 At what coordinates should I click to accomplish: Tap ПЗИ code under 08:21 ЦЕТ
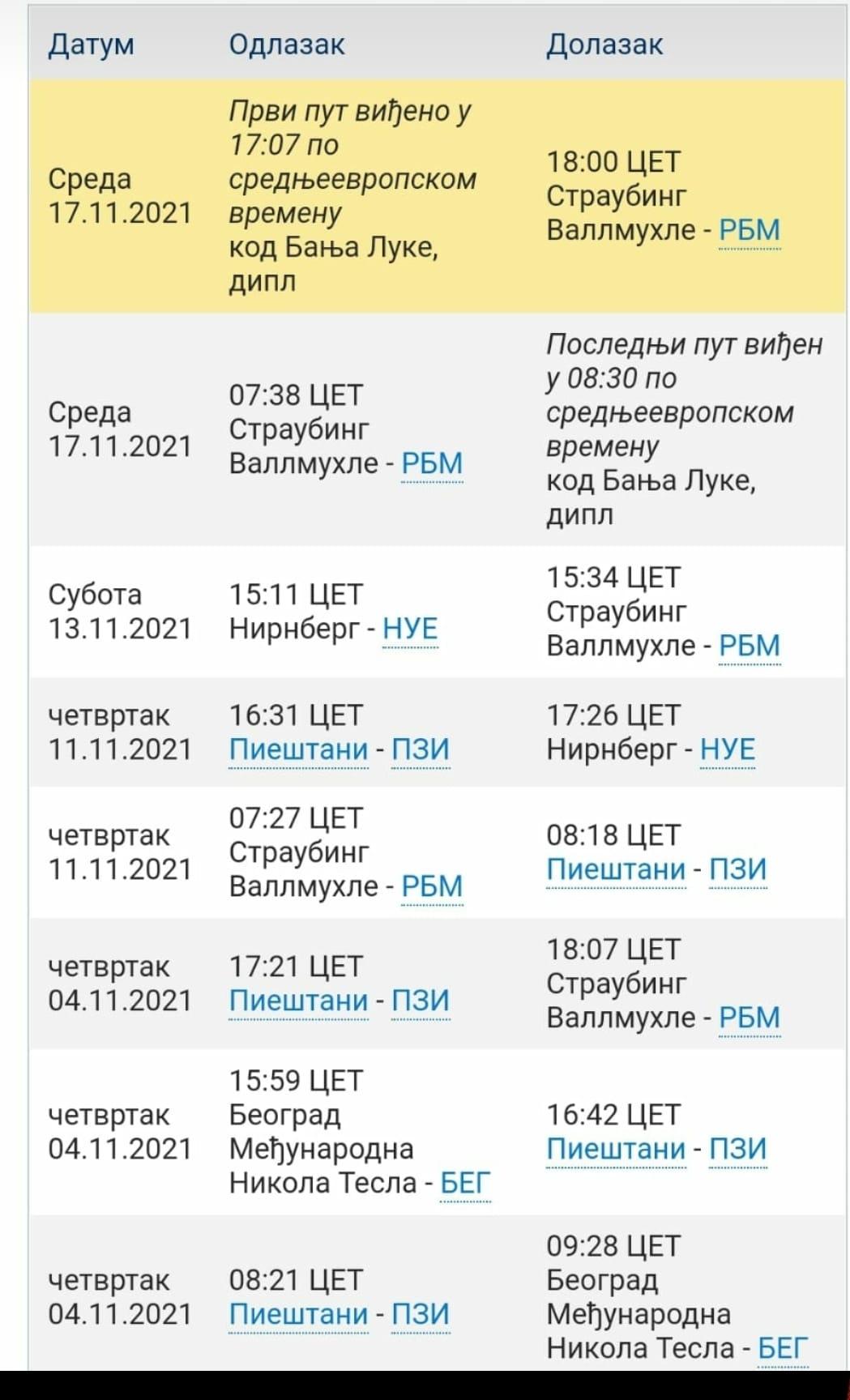pos(420,1314)
